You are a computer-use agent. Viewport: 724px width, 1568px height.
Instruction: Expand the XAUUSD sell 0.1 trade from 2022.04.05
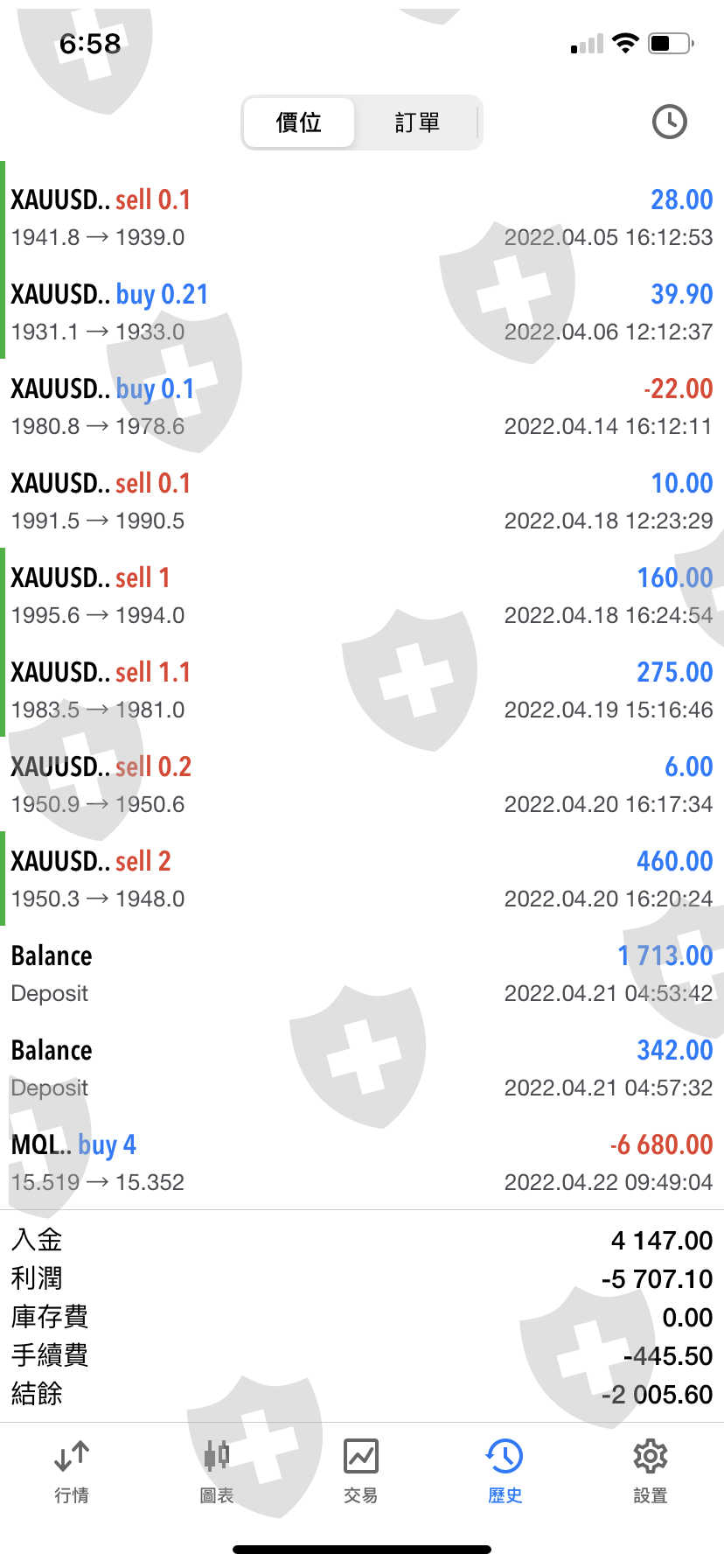(362, 217)
